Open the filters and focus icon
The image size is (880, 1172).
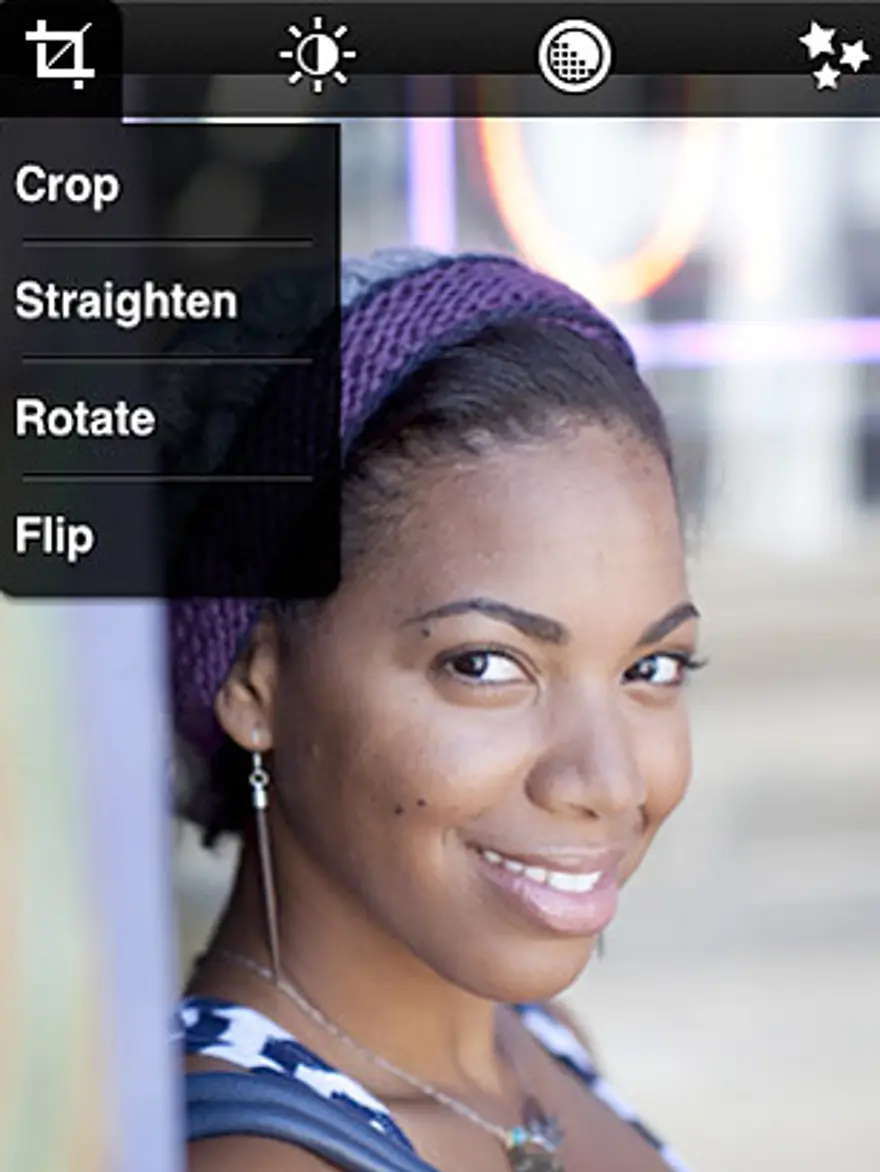click(x=575, y=56)
